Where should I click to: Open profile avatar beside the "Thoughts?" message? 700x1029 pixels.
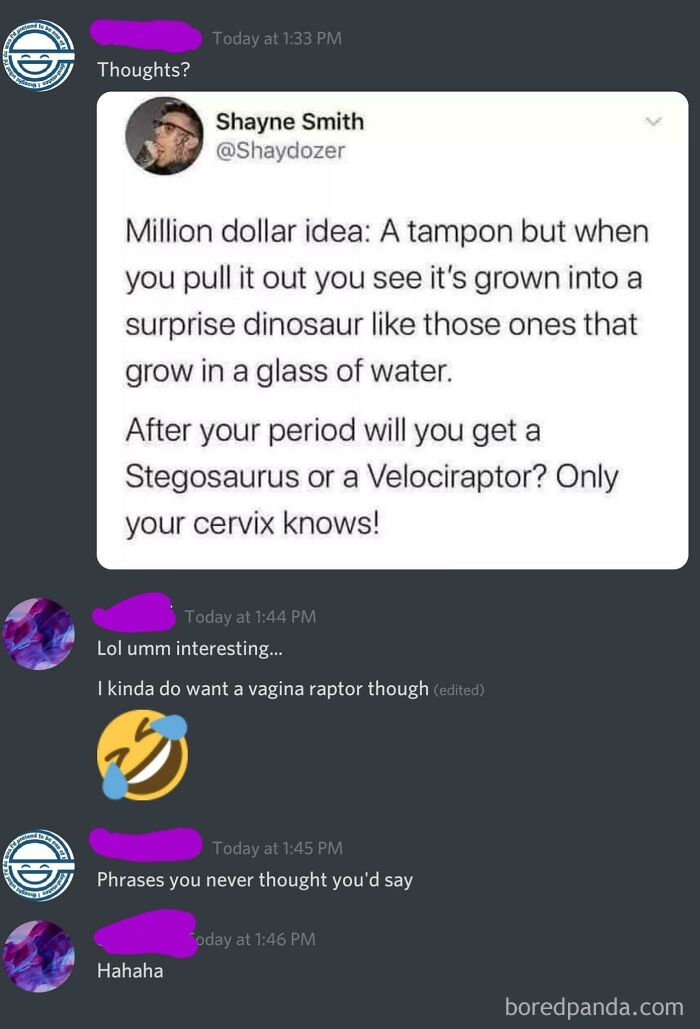pos(38,56)
